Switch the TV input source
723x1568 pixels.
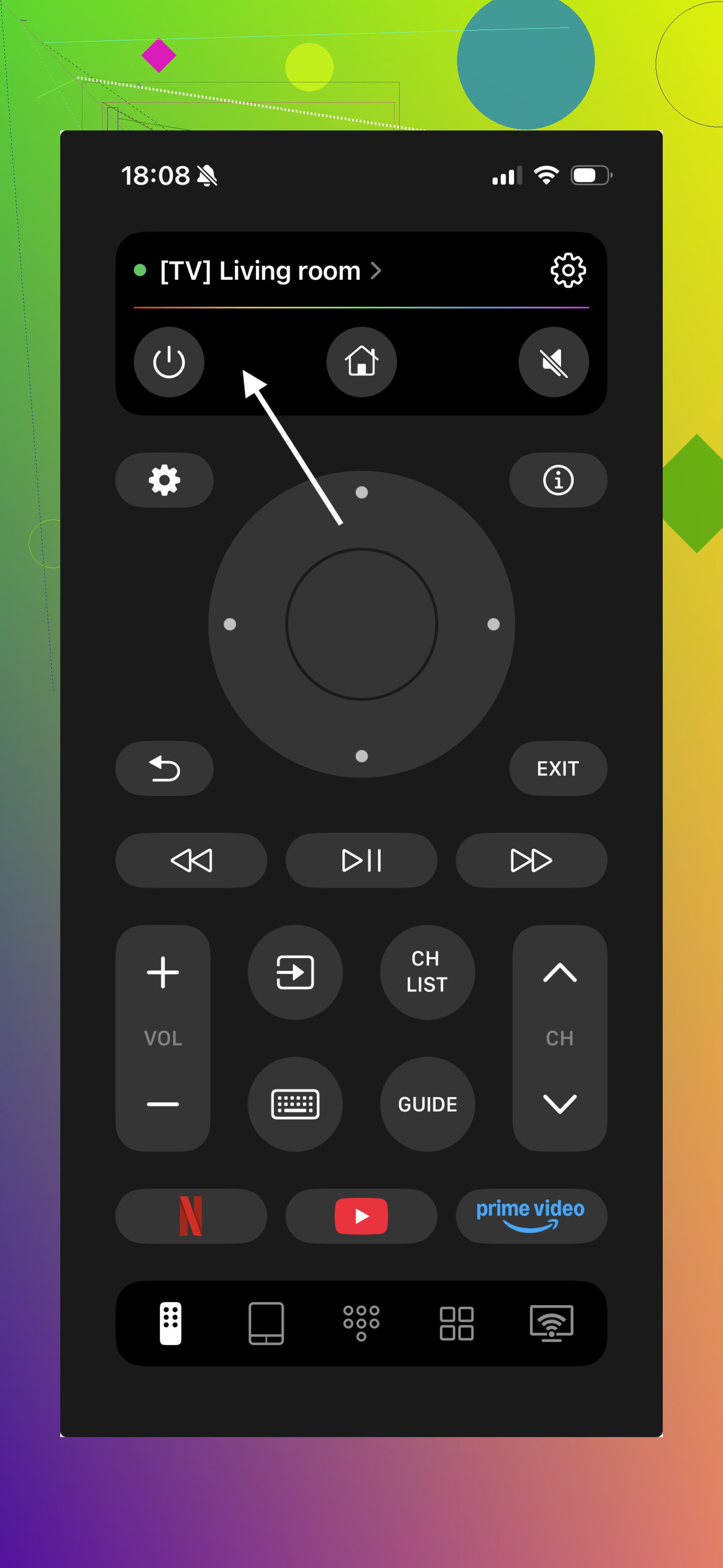[x=295, y=972]
